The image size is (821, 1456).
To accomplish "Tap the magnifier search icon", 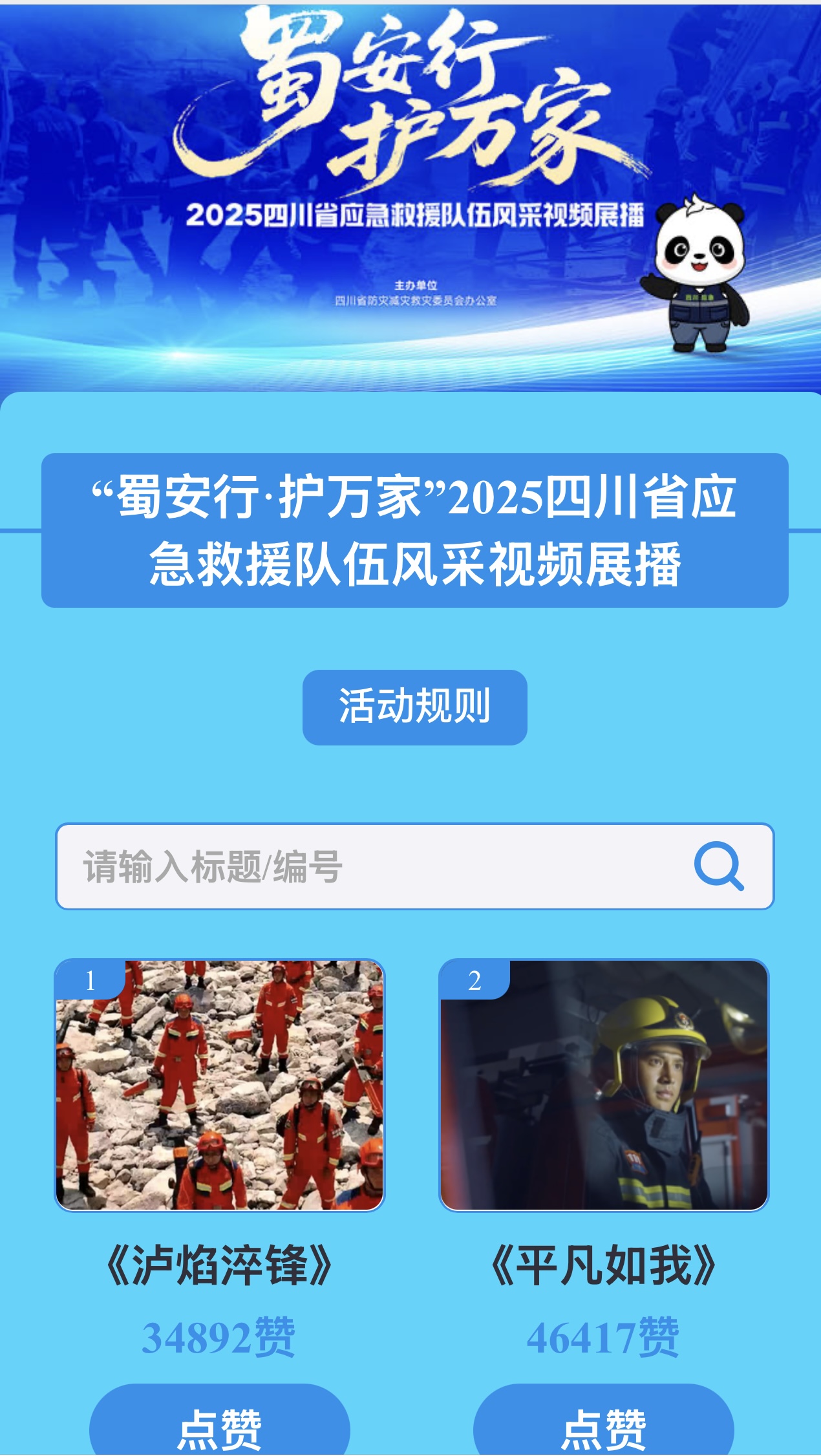I will tap(719, 866).
